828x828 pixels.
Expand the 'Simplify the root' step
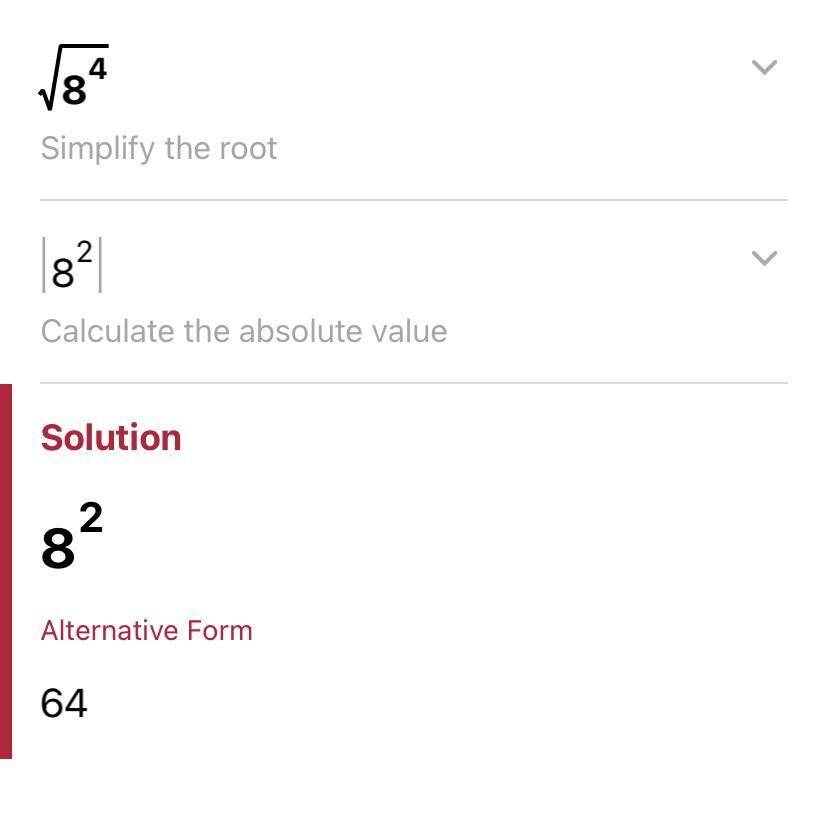(x=764, y=68)
